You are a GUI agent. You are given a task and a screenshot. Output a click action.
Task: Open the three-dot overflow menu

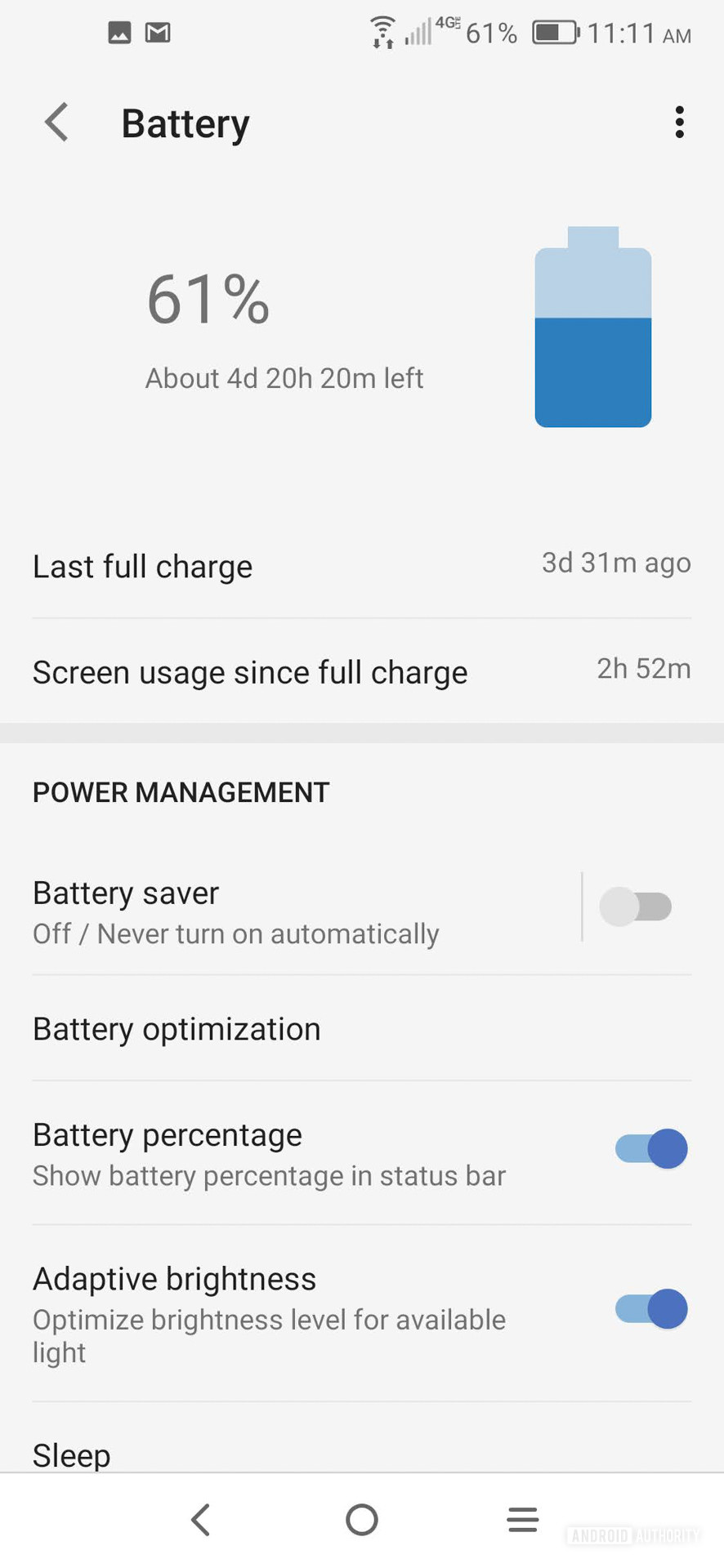coord(679,122)
